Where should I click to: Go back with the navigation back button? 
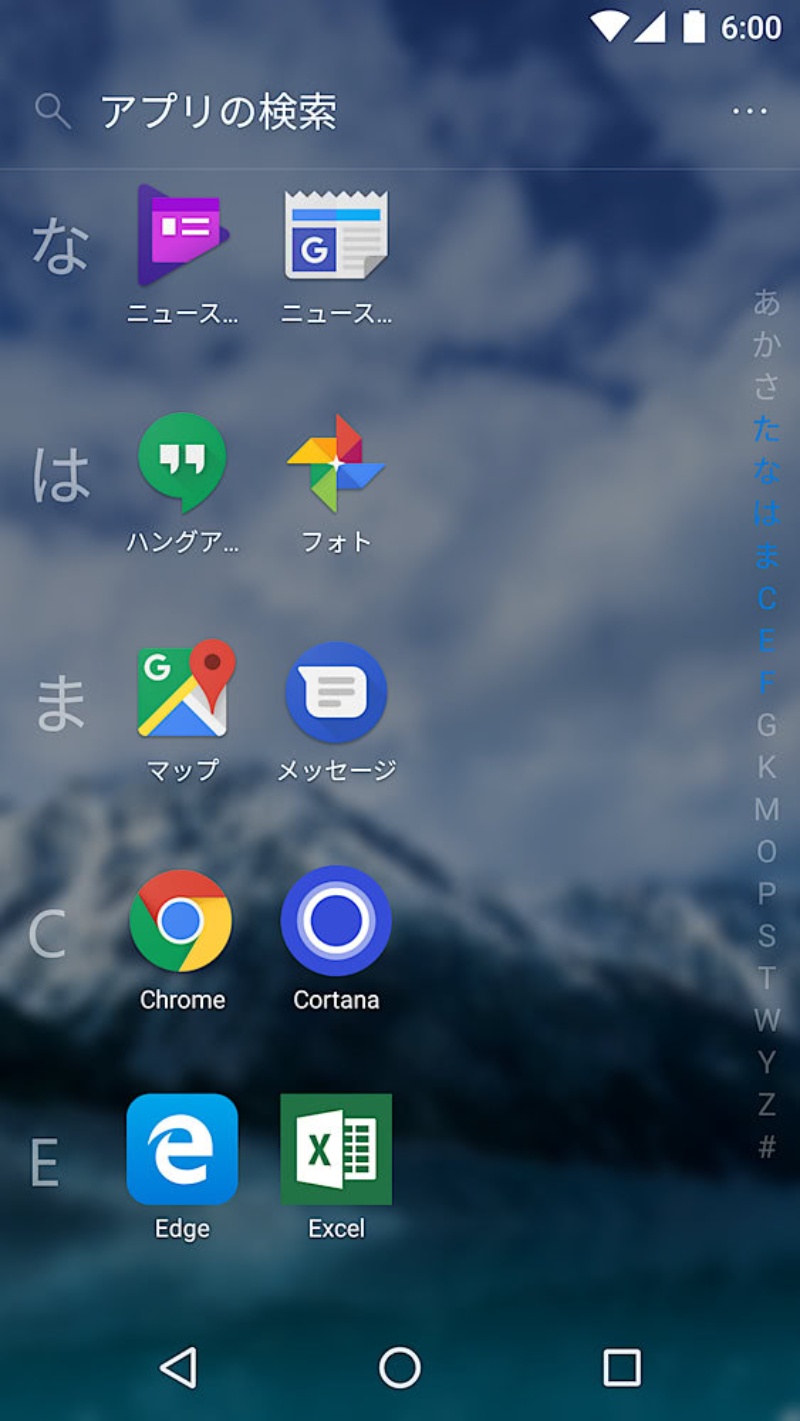point(178,1367)
